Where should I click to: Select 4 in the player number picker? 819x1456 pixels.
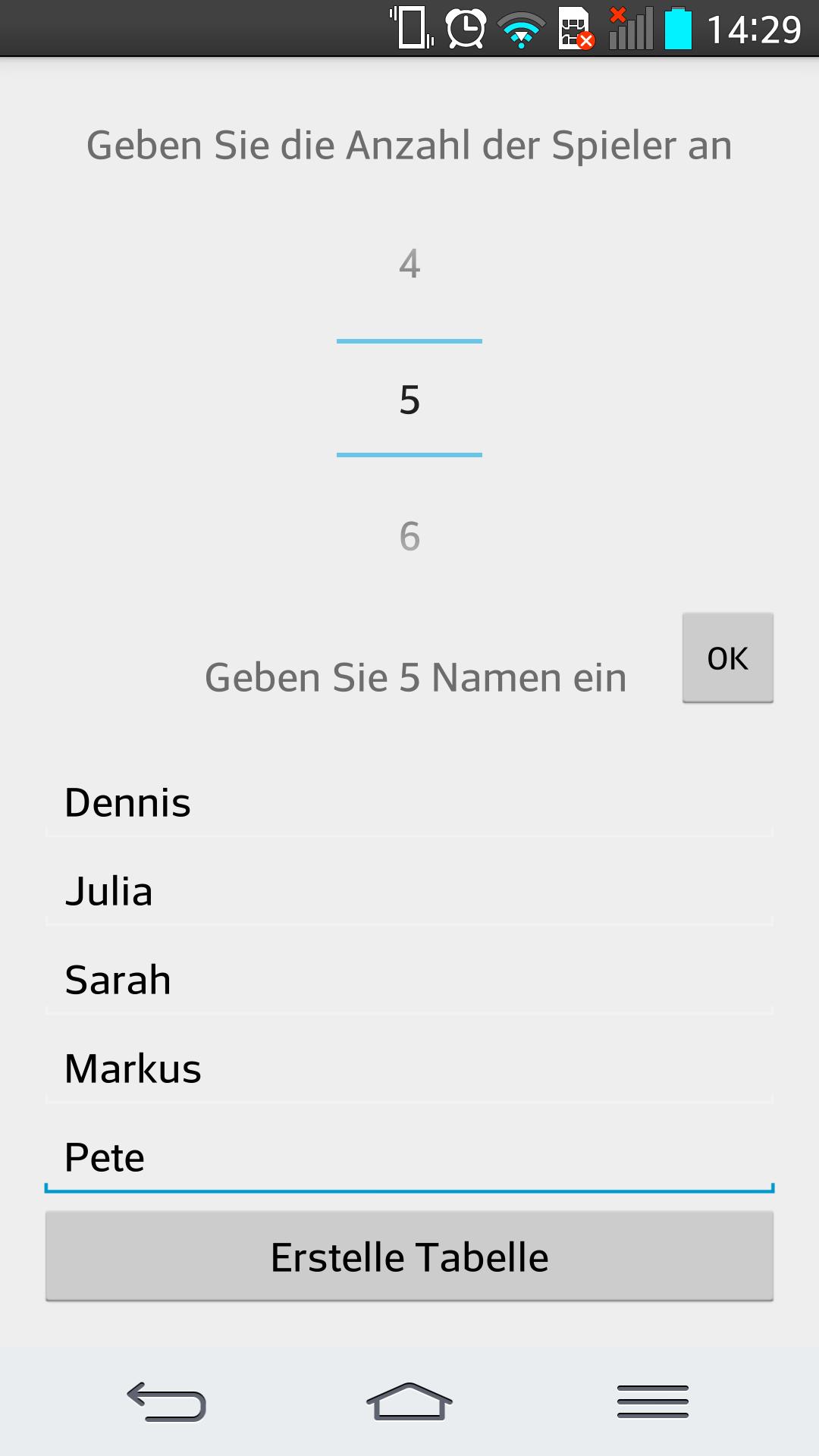(409, 264)
